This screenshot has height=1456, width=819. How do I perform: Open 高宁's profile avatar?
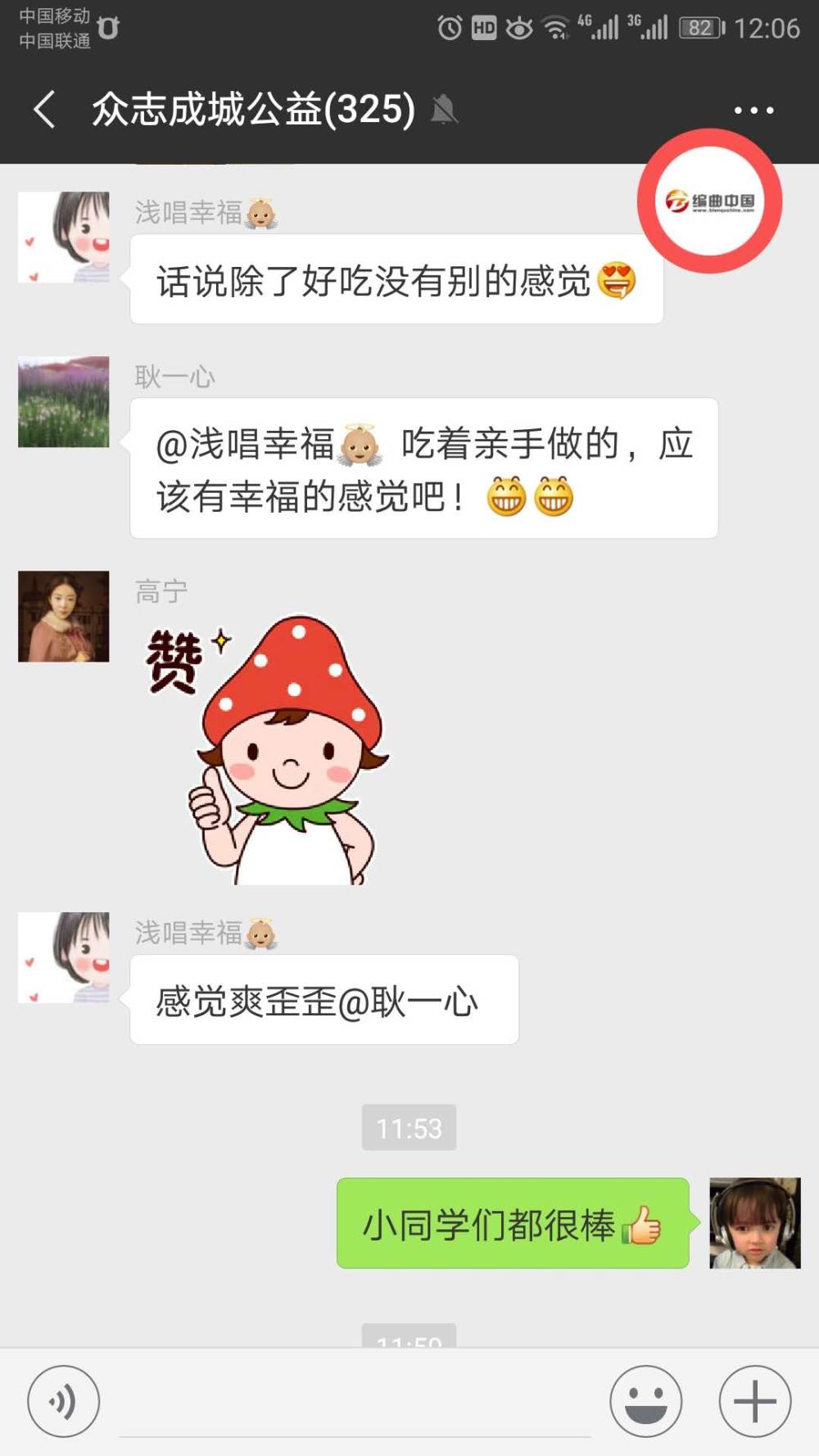tap(64, 617)
